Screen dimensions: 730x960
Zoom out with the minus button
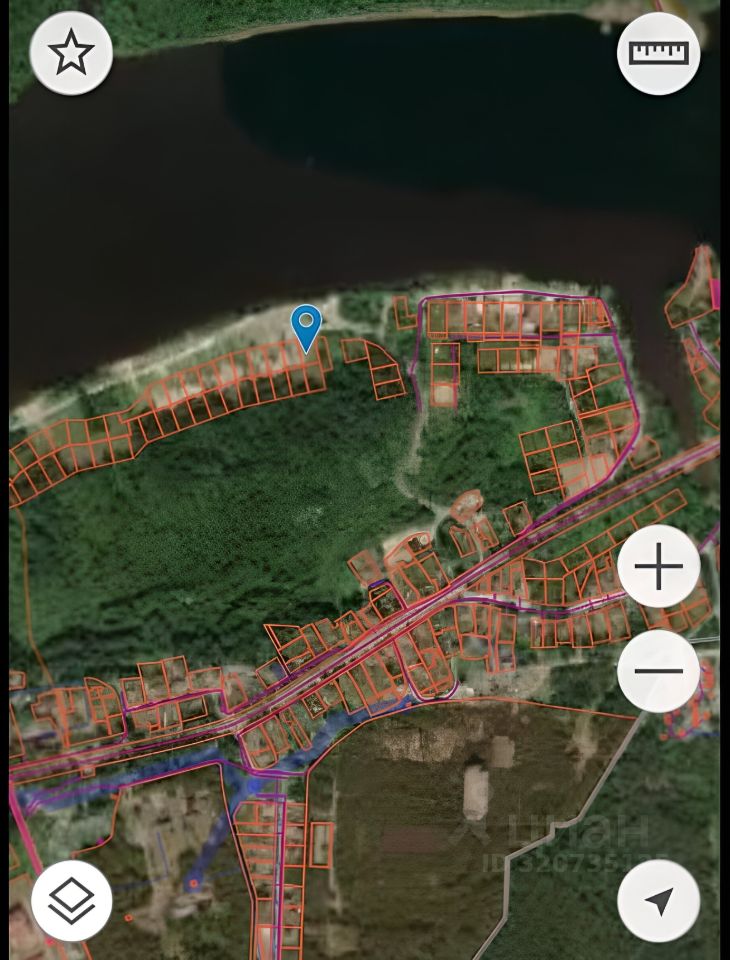coord(658,671)
